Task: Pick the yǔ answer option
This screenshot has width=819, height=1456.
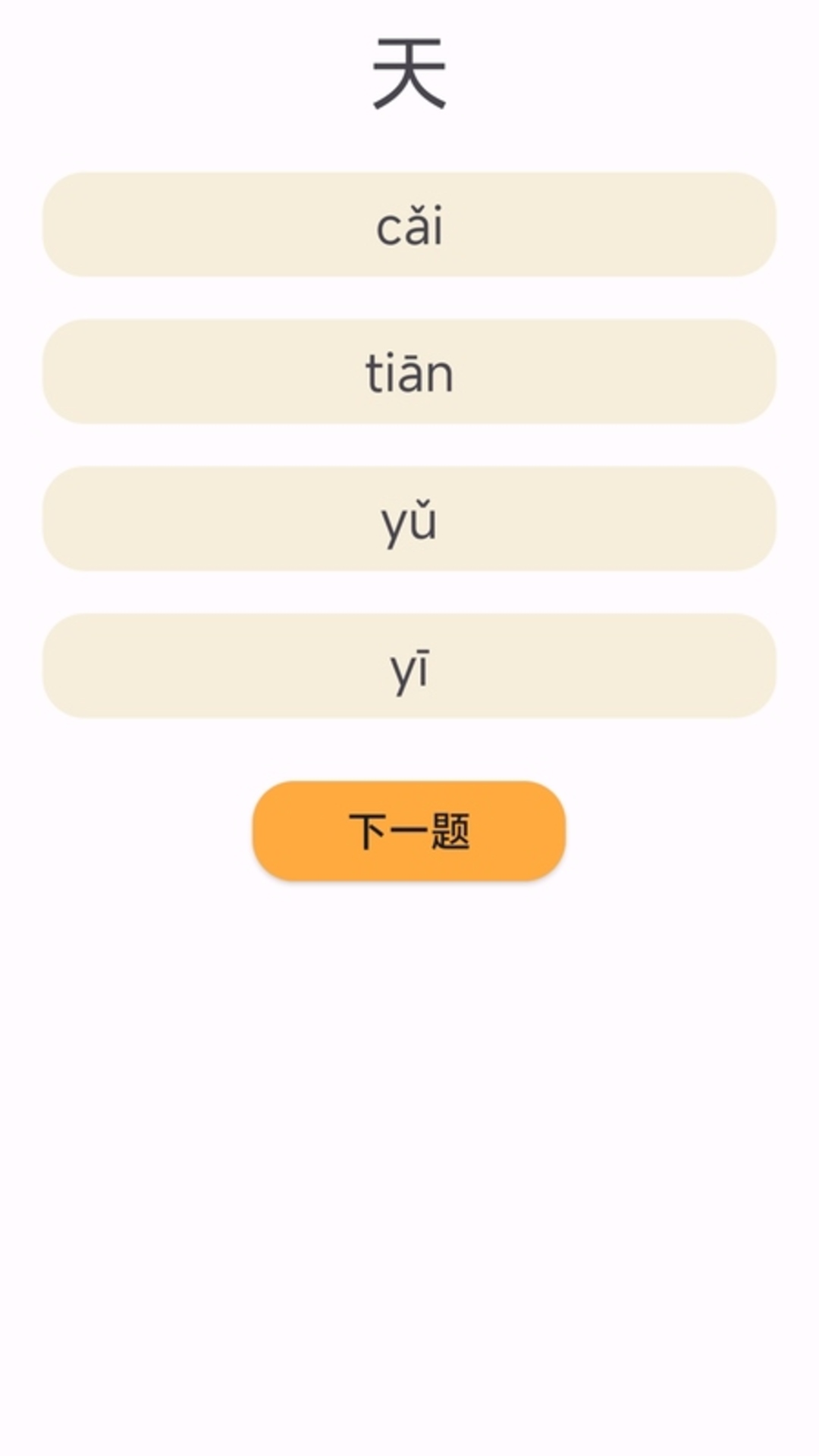Action: point(409,519)
